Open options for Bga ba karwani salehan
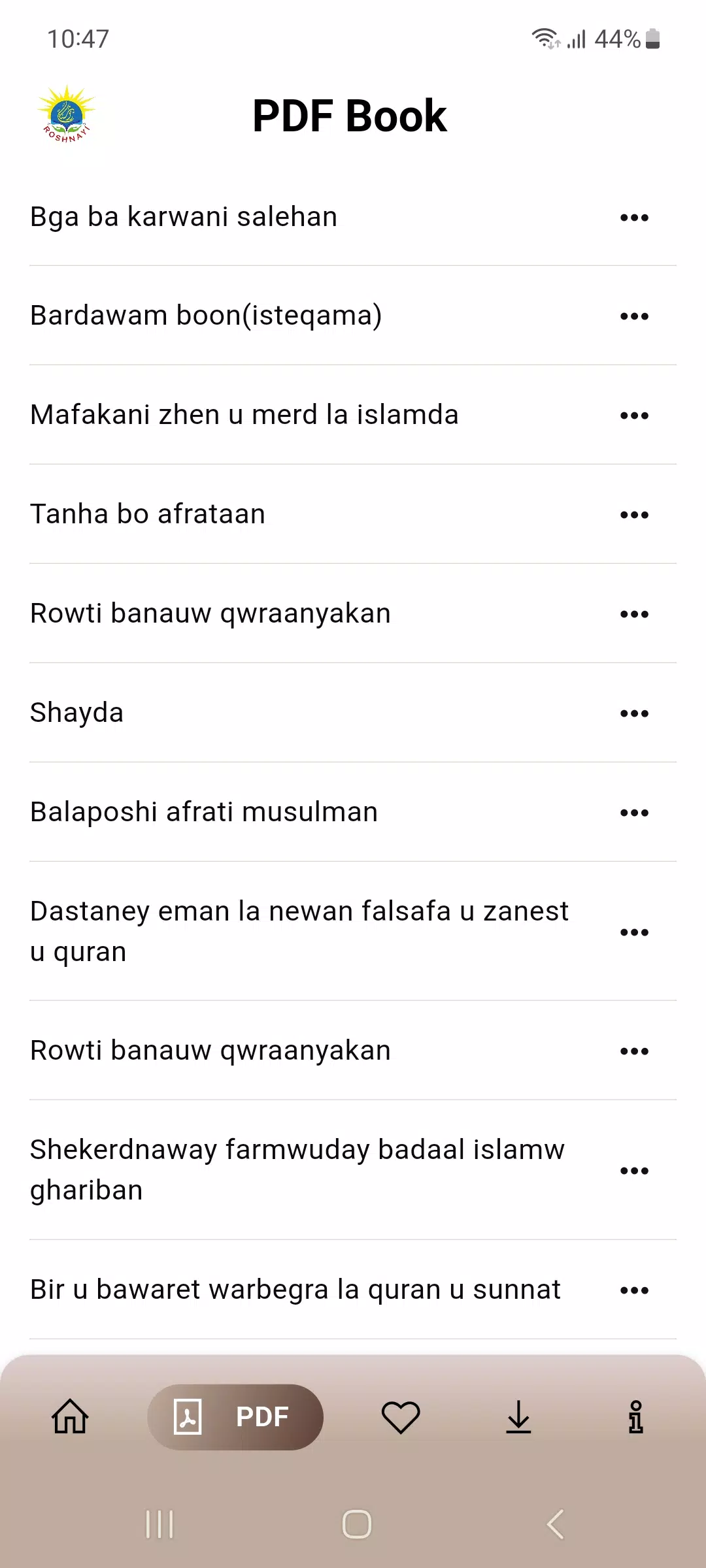The height and width of the screenshot is (1568, 706). [x=634, y=218]
